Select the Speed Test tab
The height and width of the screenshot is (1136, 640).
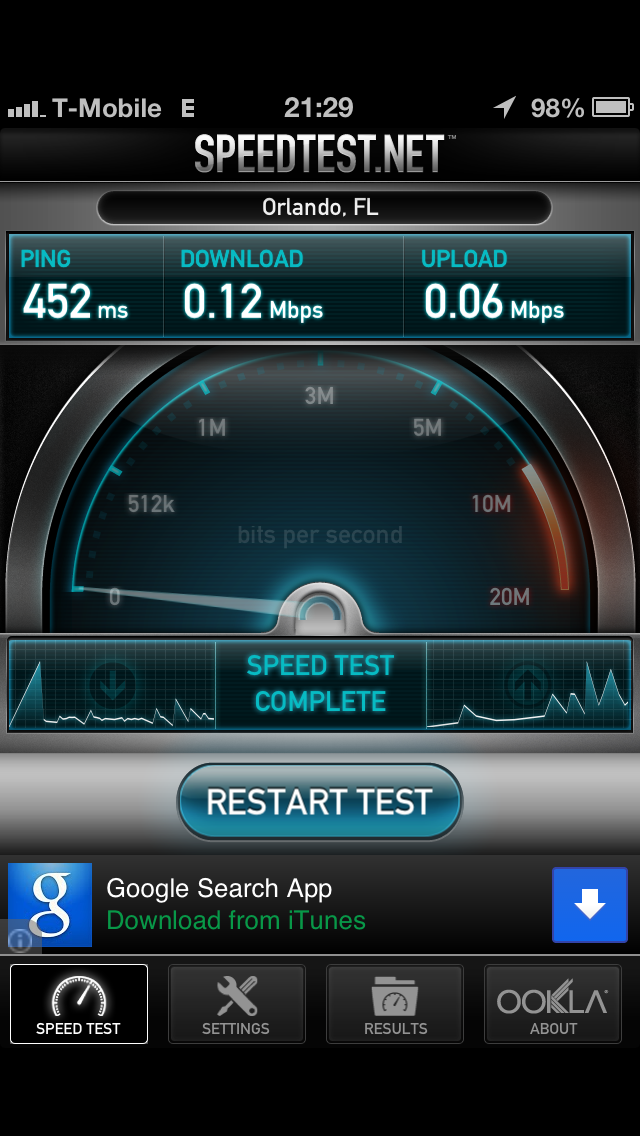tap(78, 1004)
